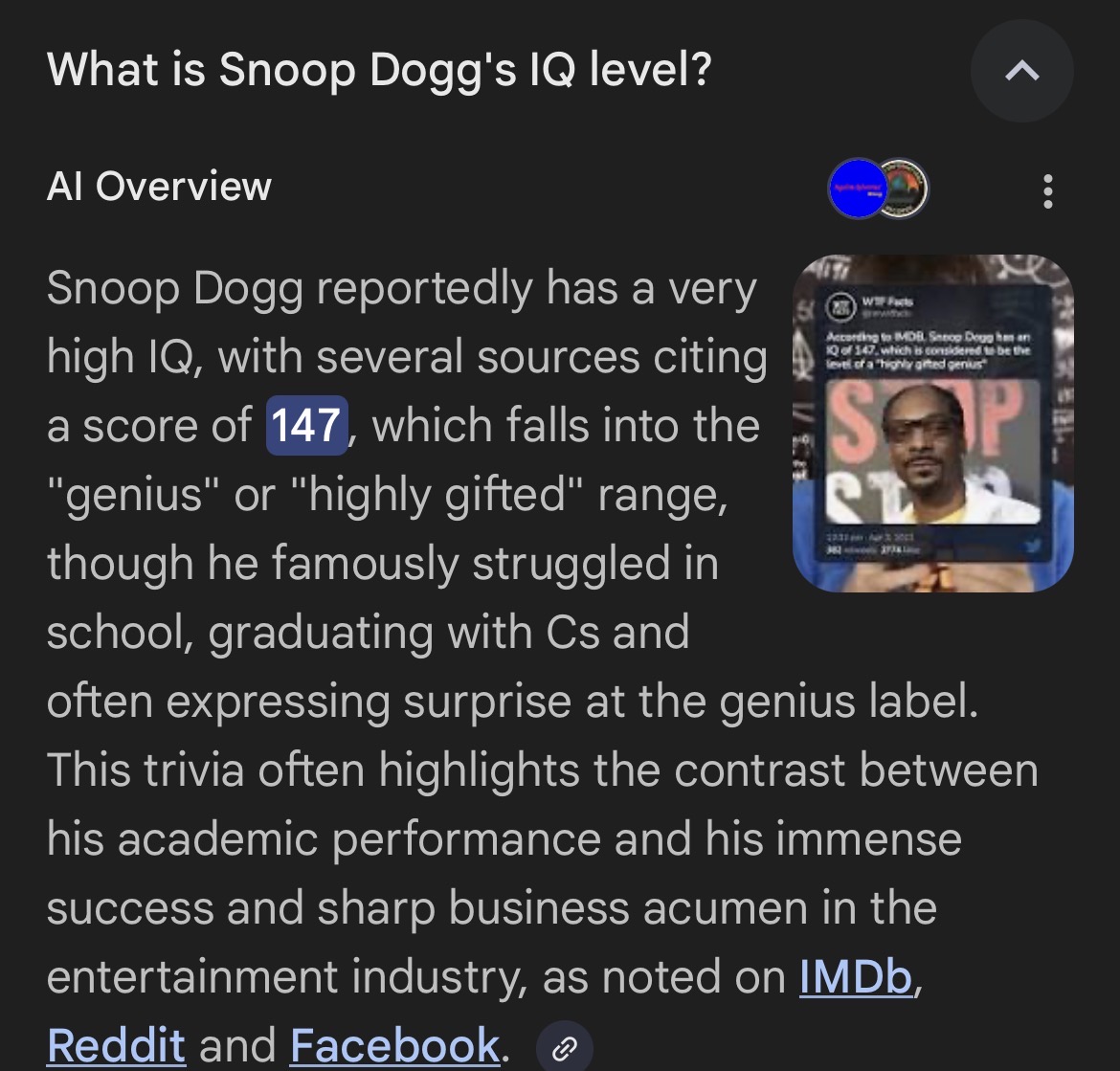Open the AI Overview overflow menu
Screen dimensions: 1120x1071
pyautogui.click(x=1048, y=191)
